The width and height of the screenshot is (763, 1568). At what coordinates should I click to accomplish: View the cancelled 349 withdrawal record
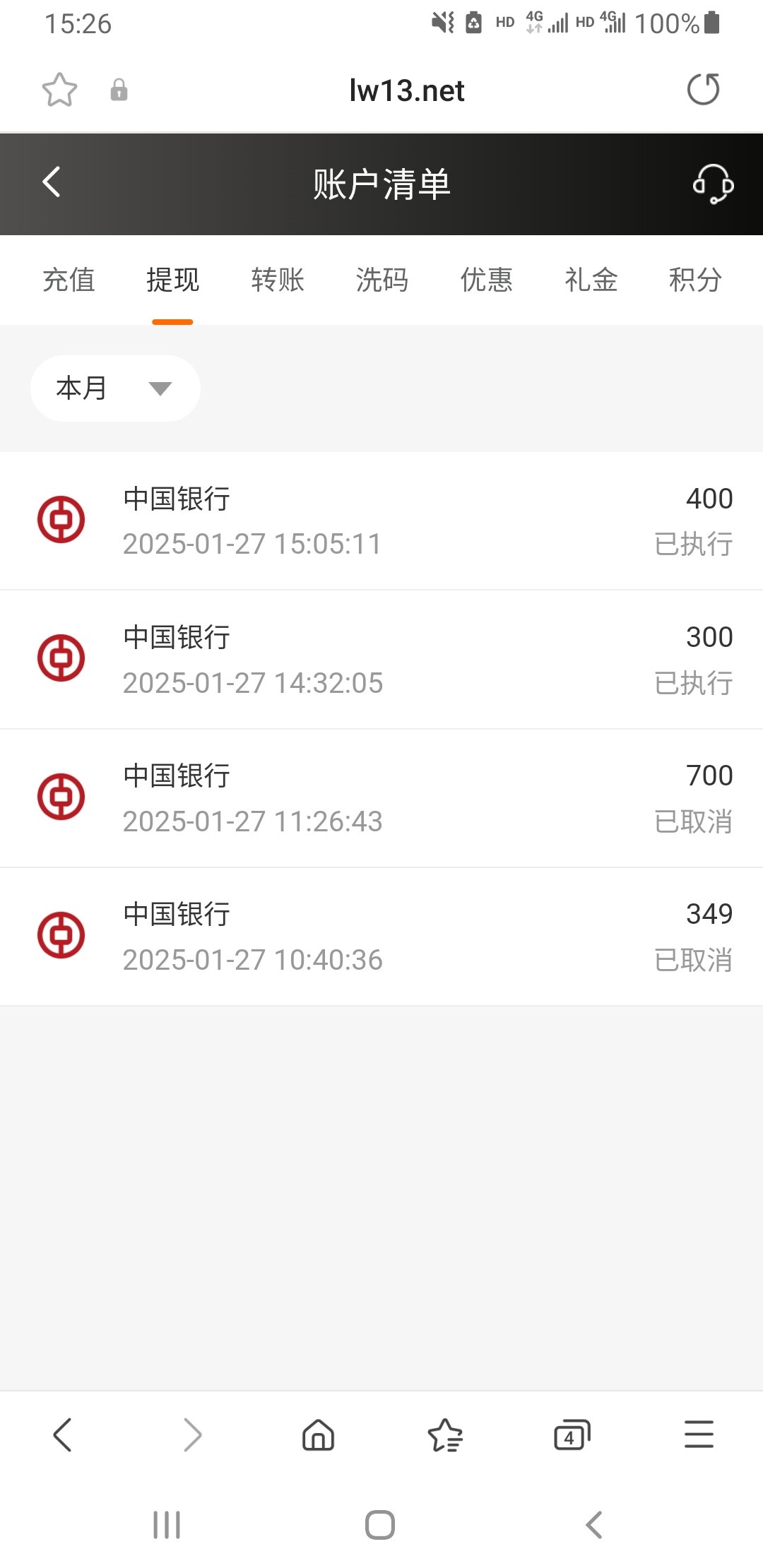tap(381, 936)
